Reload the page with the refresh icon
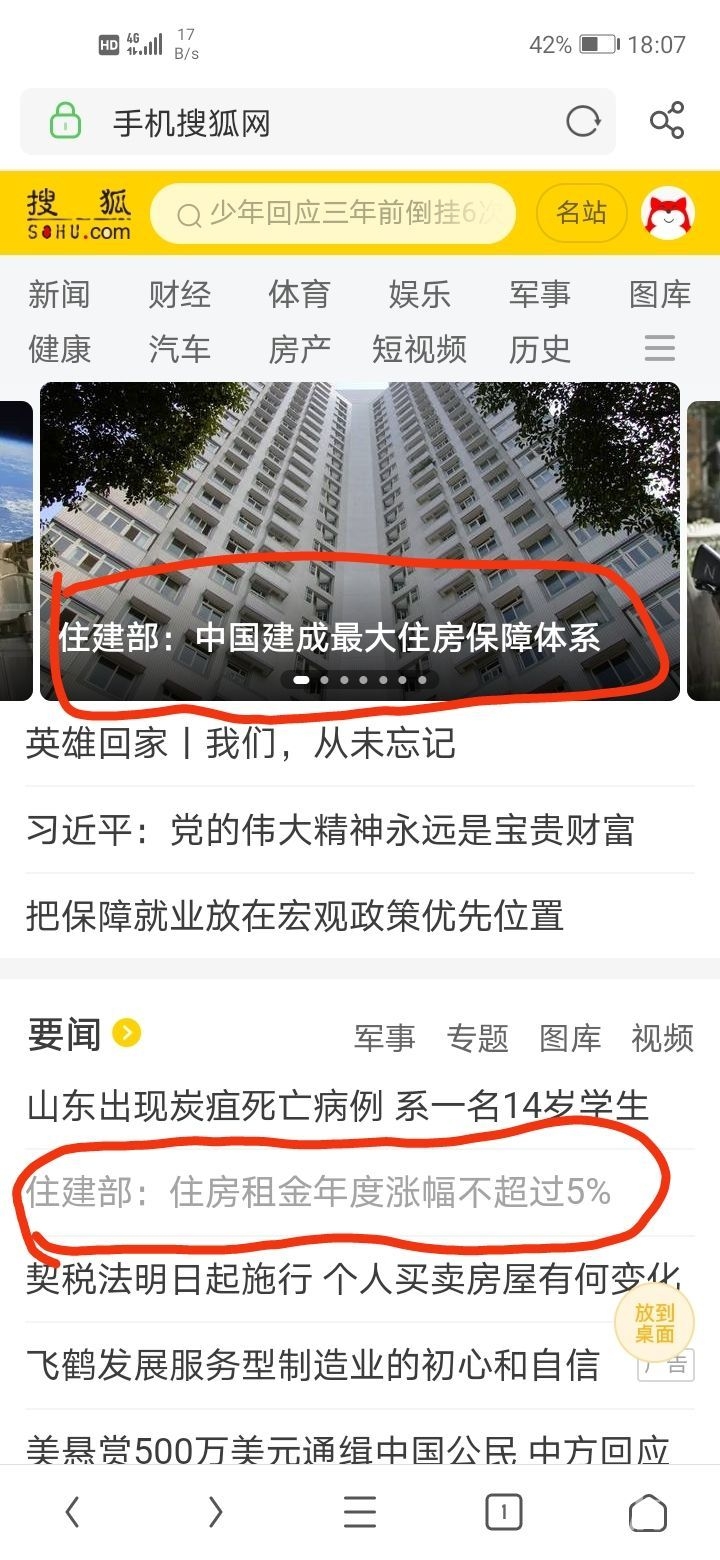 click(583, 122)
